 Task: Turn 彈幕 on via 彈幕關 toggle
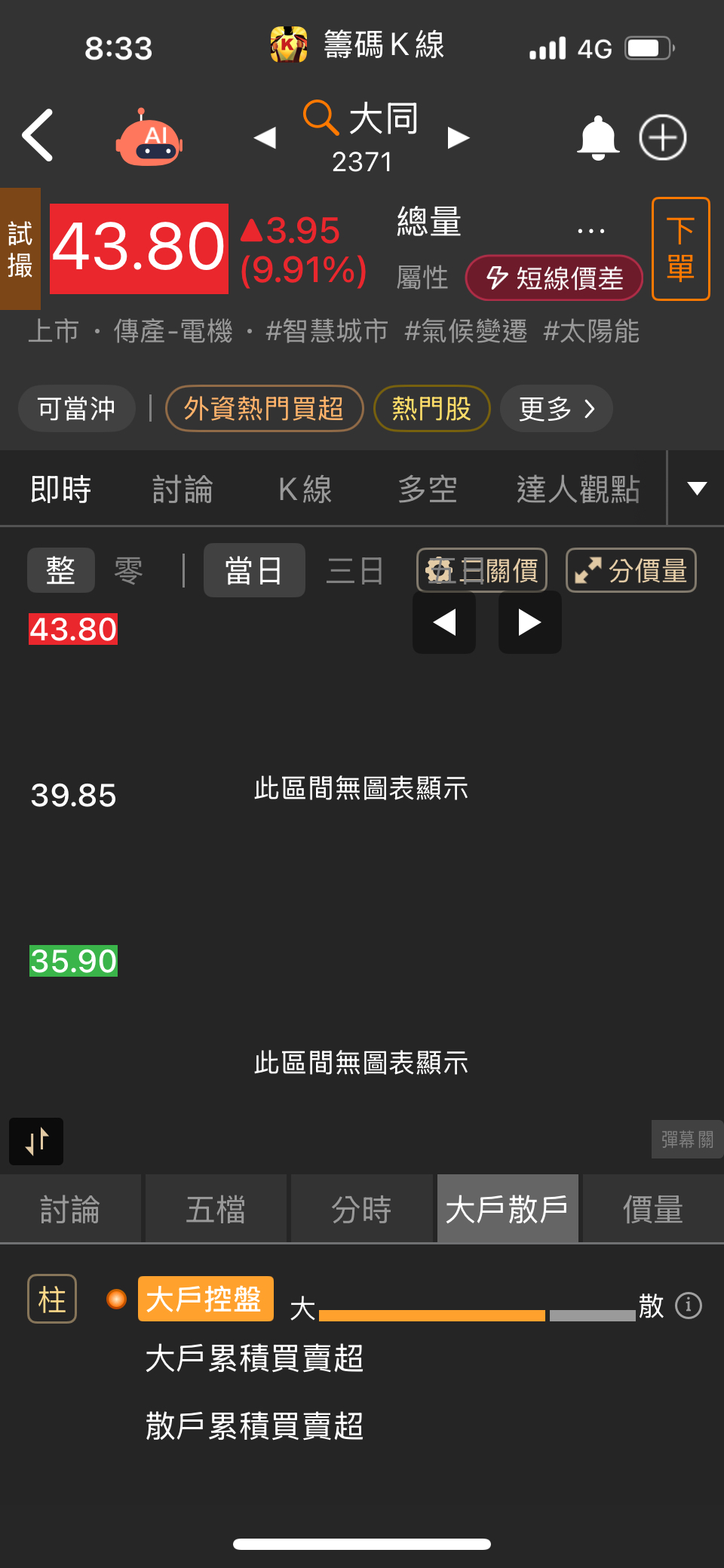click(x=686, y=1140)
